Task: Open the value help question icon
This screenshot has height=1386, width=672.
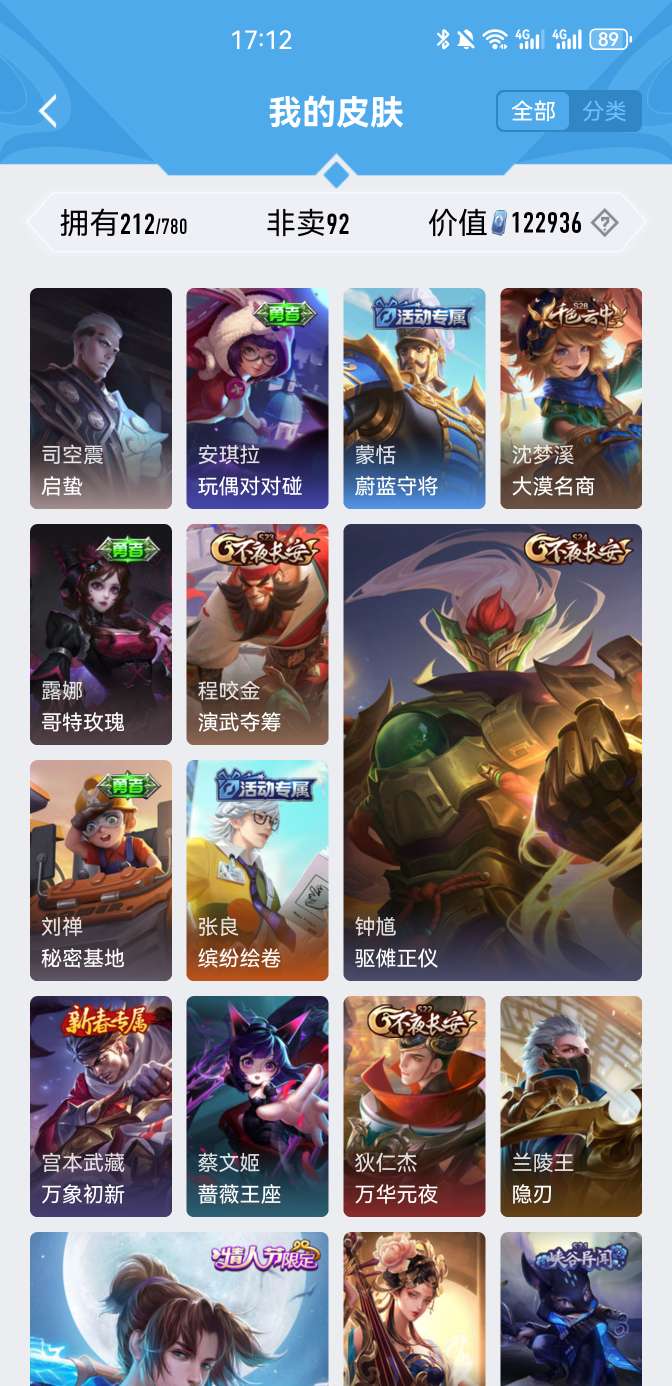Action: coord(604,223)
